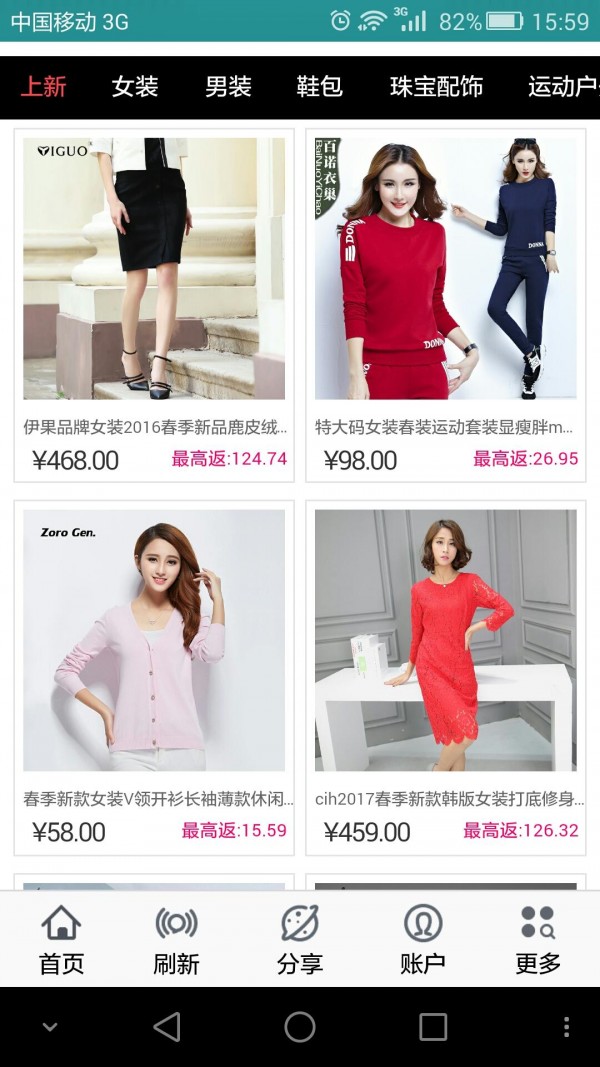
Task: Switch to 珠宝配饰 tab
Action: (436, 87)
